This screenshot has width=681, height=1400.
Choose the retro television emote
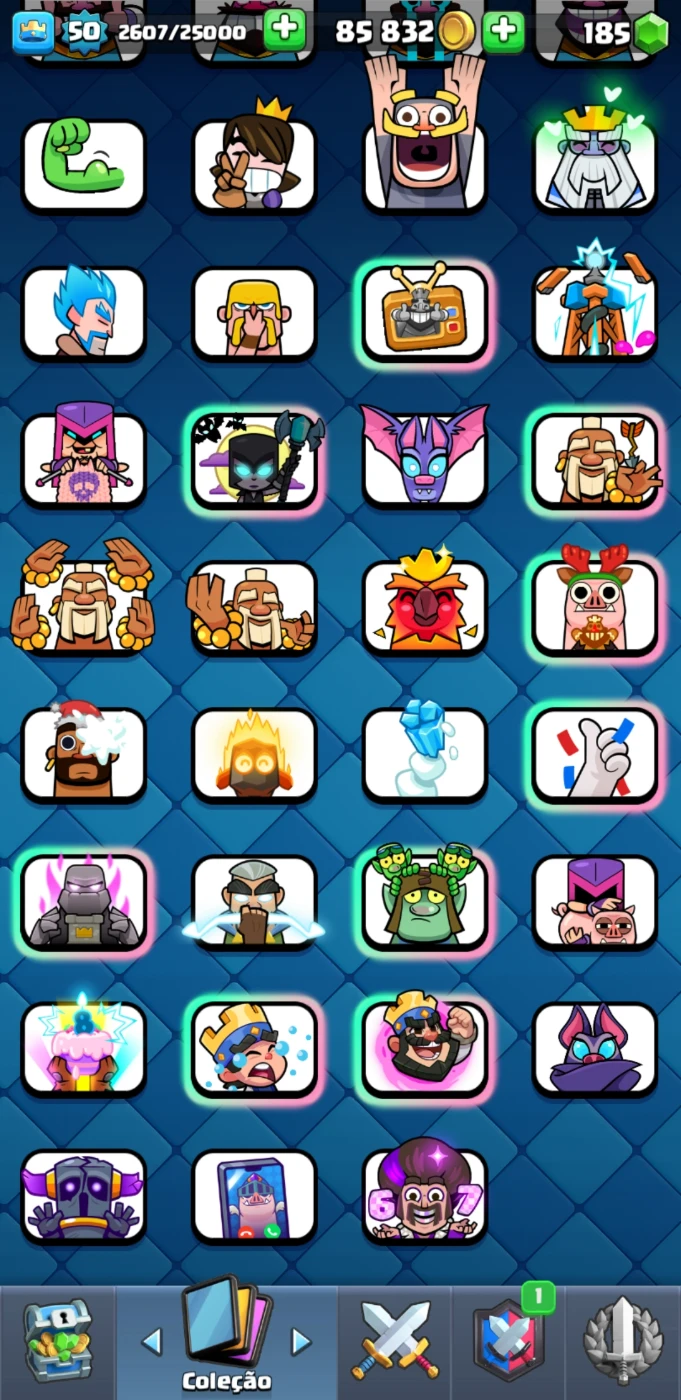tap(424, 312)
